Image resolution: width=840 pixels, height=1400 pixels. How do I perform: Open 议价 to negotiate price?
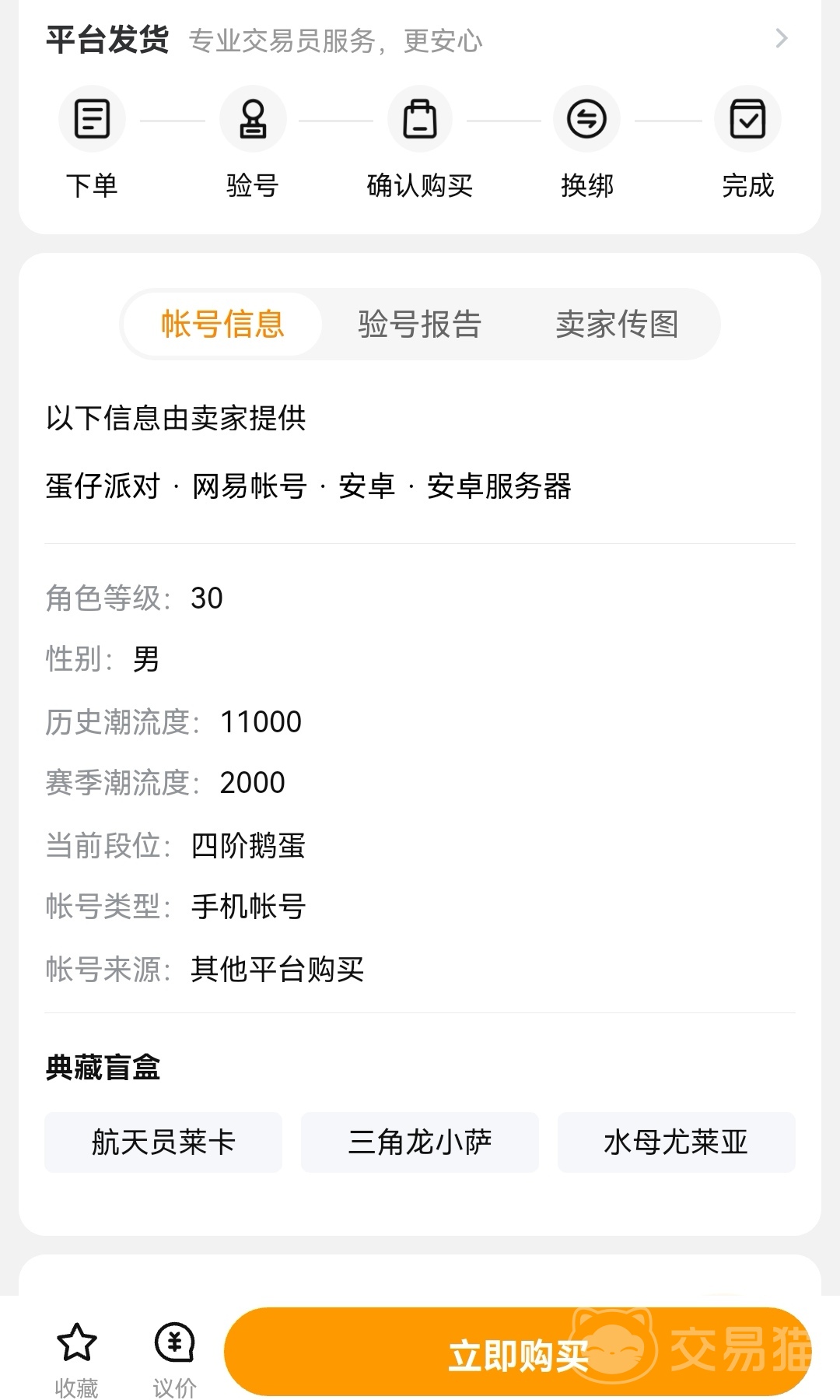point(174,1356)
